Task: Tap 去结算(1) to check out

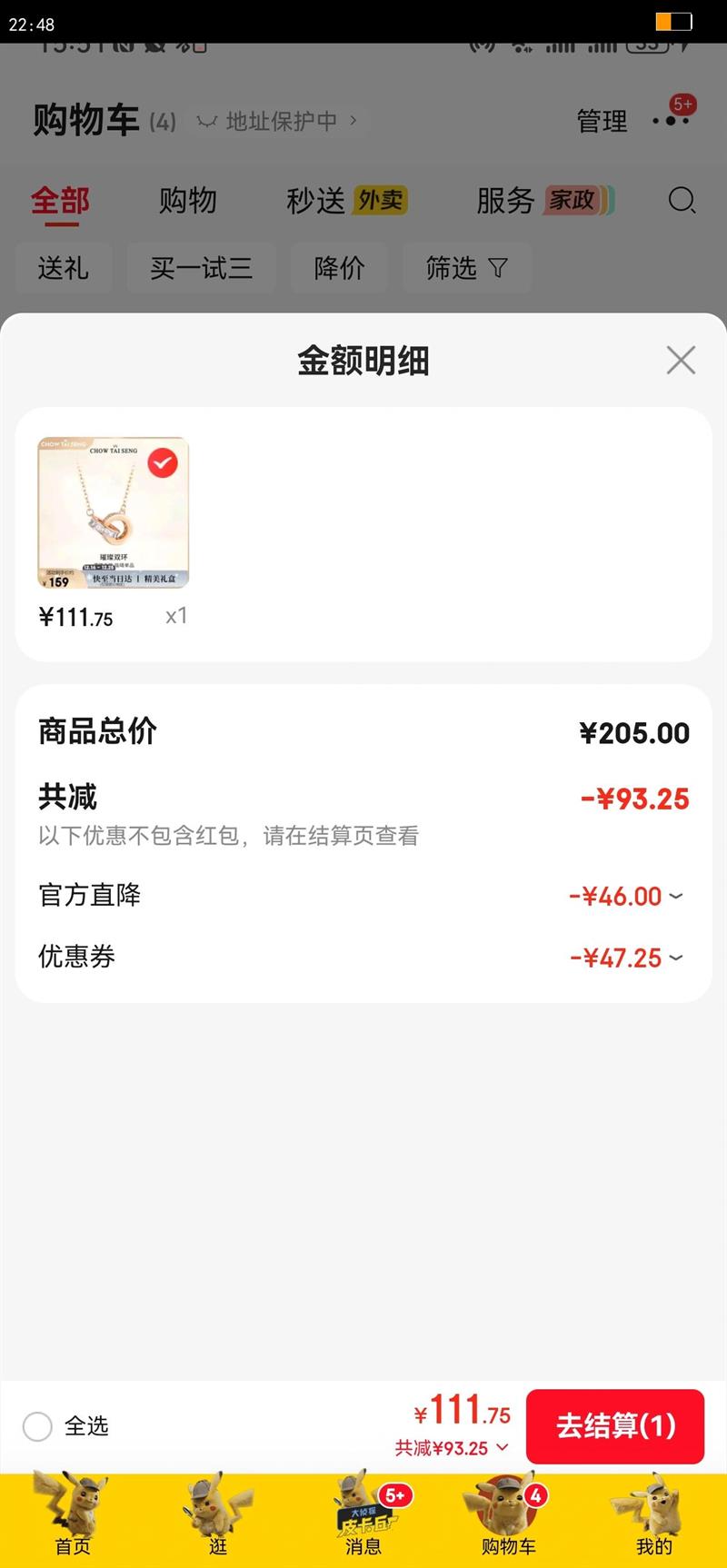Action: 615,1426
